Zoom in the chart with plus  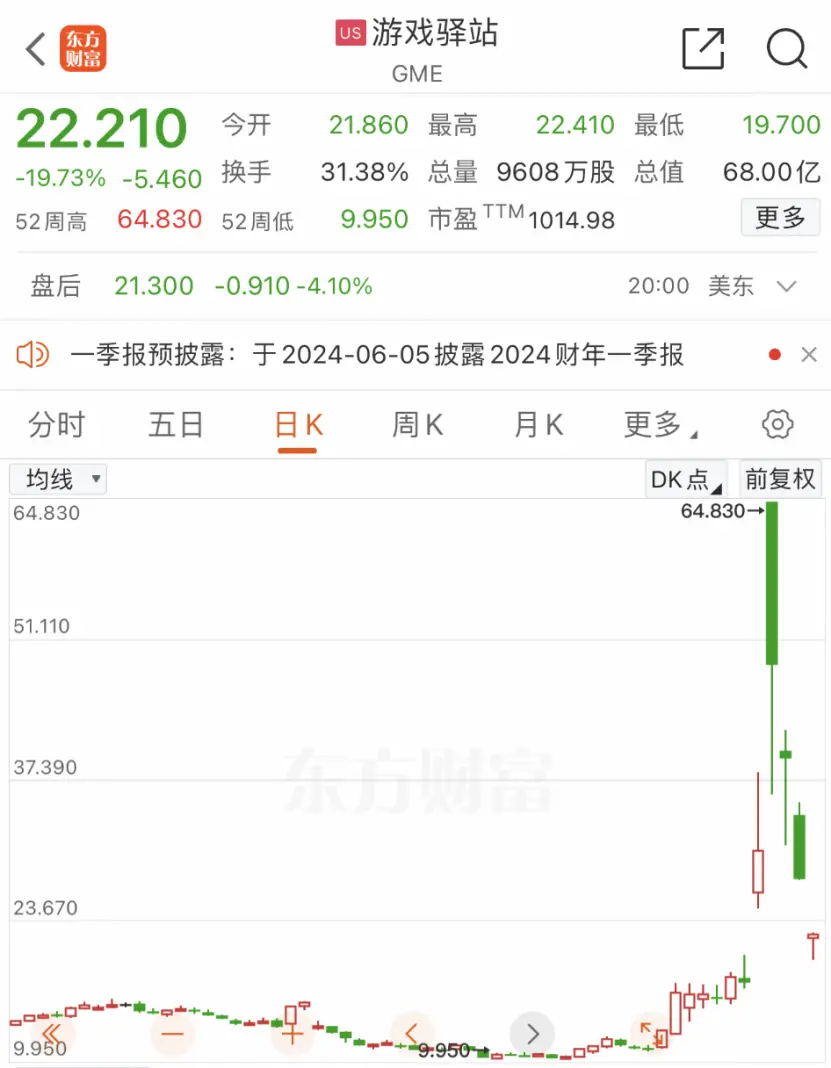tap(293, 1033)
